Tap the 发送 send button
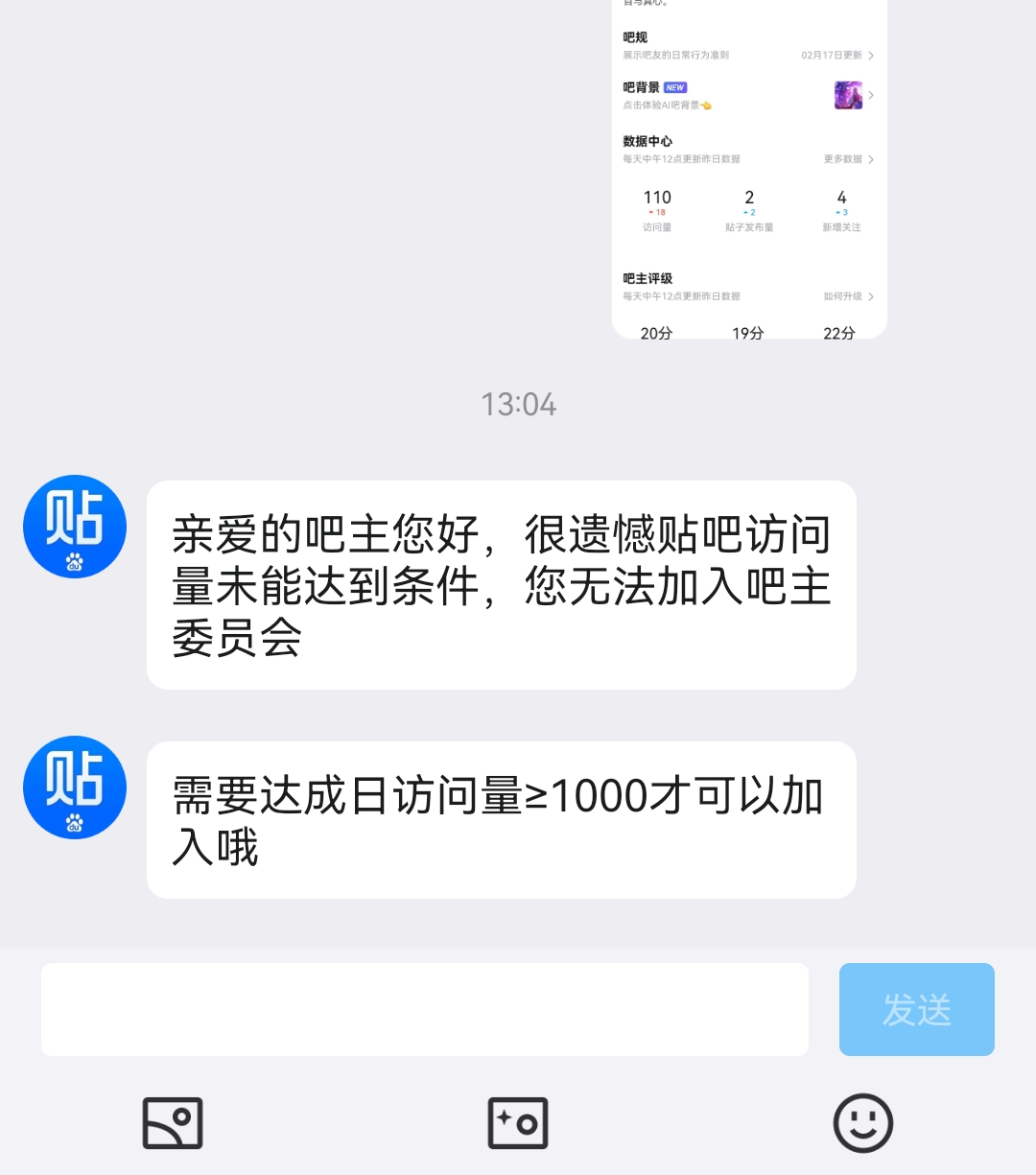 [x=916, y=1009]
